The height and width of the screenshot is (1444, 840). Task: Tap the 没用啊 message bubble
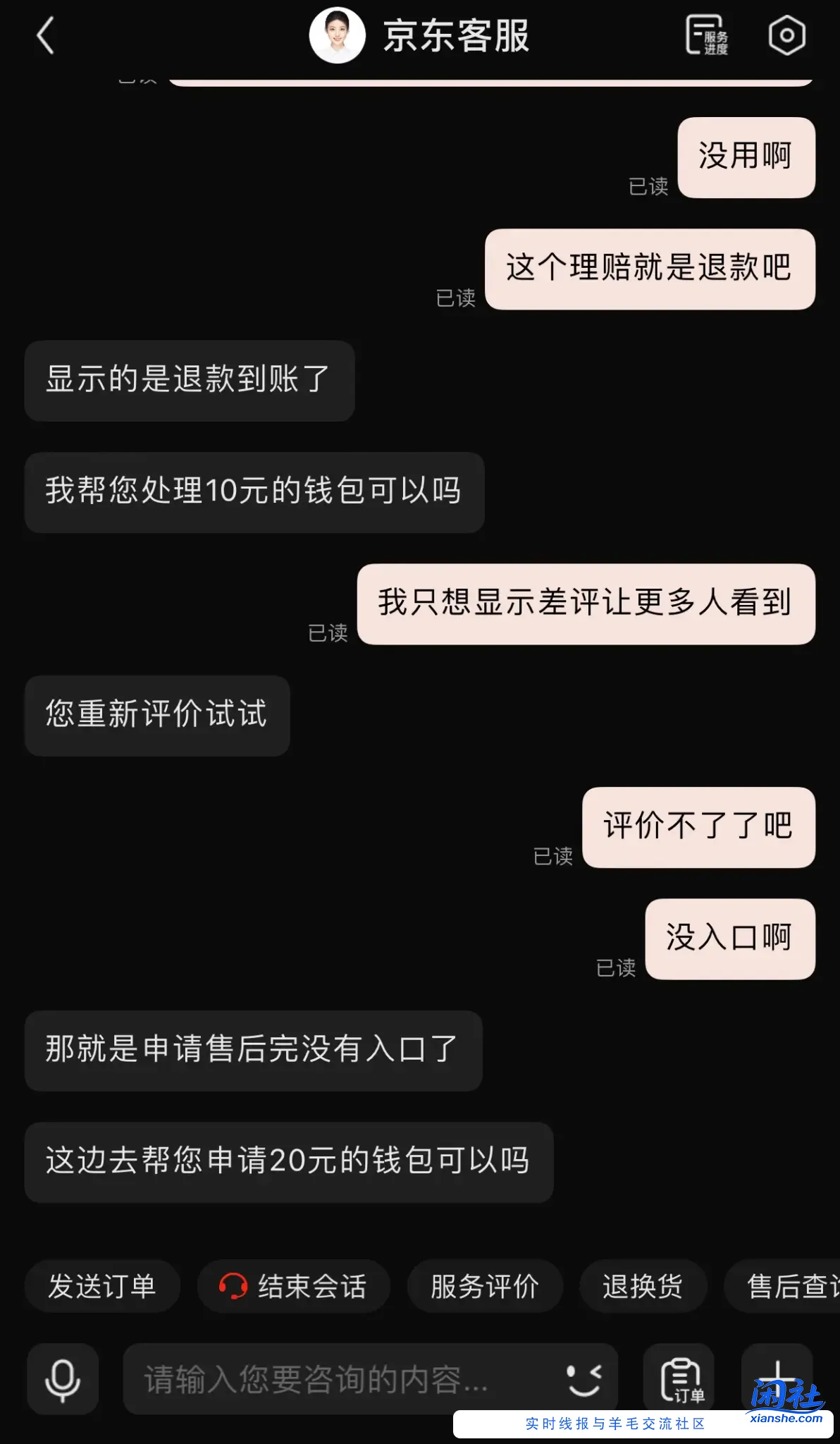pyautogui.click(x=746, y=158)
